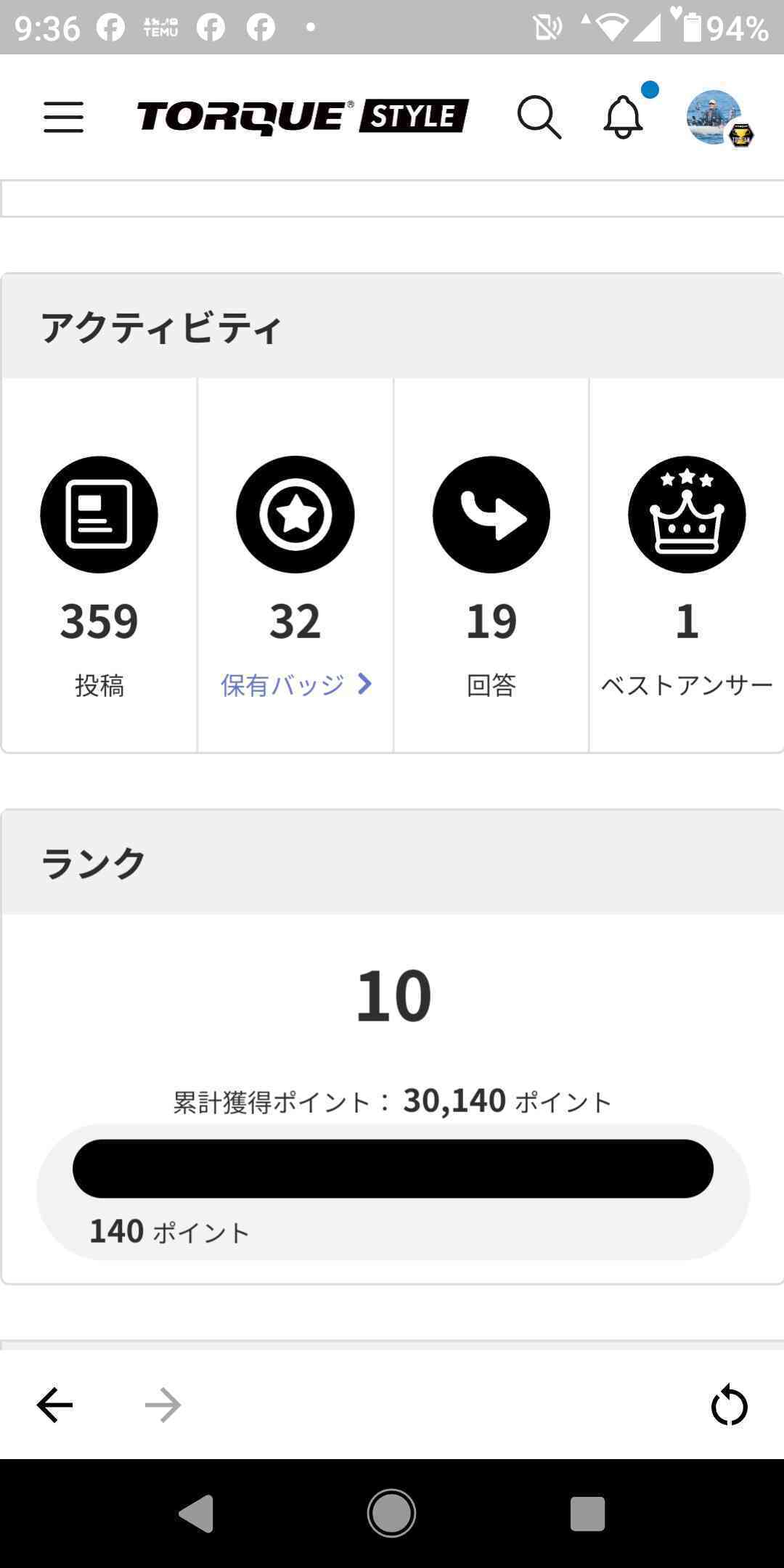Image resolution: width=784 pixels, height=1568 pixels.
Task: Open the notifications bell
Action: click(624, 117)
